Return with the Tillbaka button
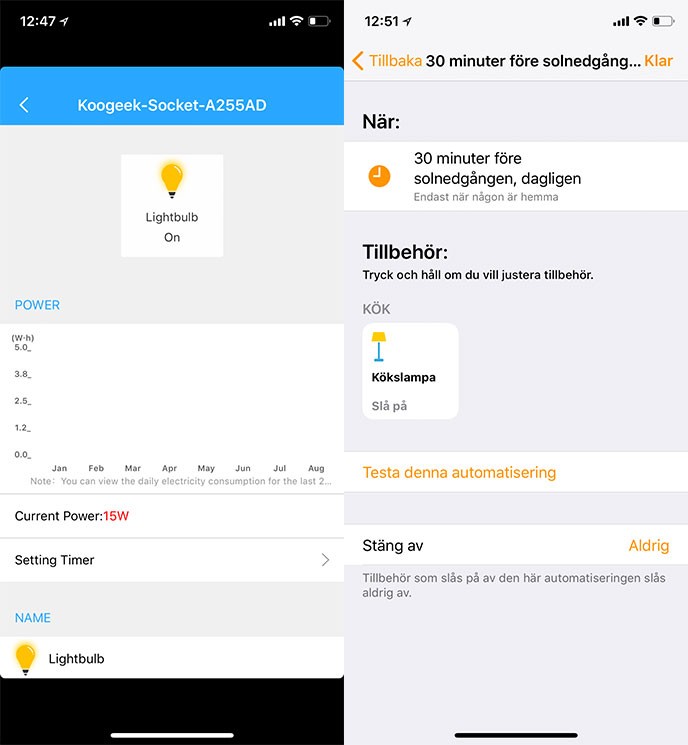 click(388, 61)
